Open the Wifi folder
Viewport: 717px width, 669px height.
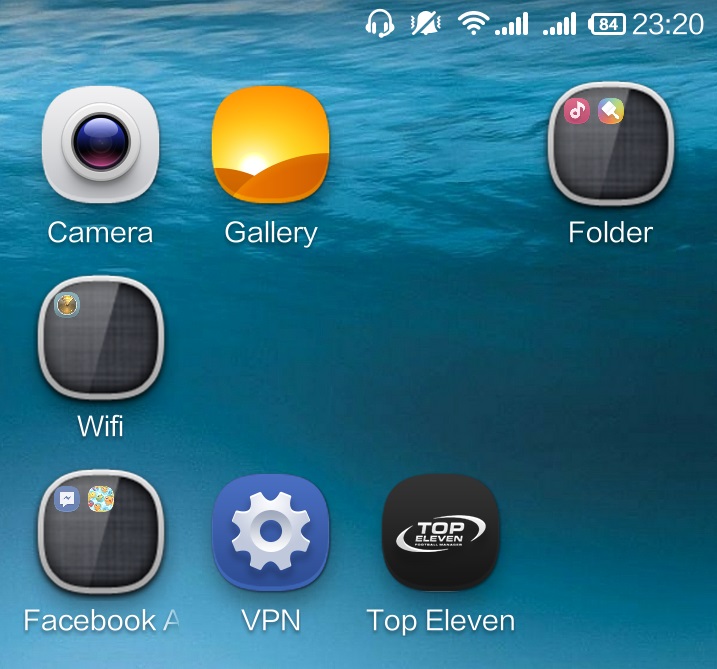101,338
